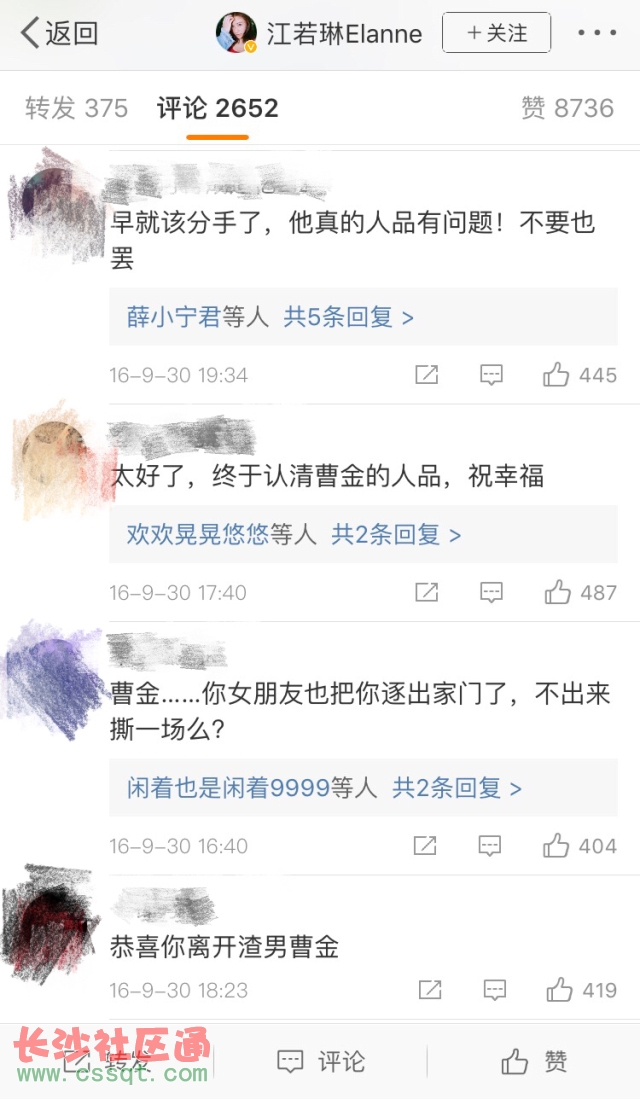This screenshot has width=640, height=1099.
Task: Go back via 返回
Action: (x=60, y=33)
